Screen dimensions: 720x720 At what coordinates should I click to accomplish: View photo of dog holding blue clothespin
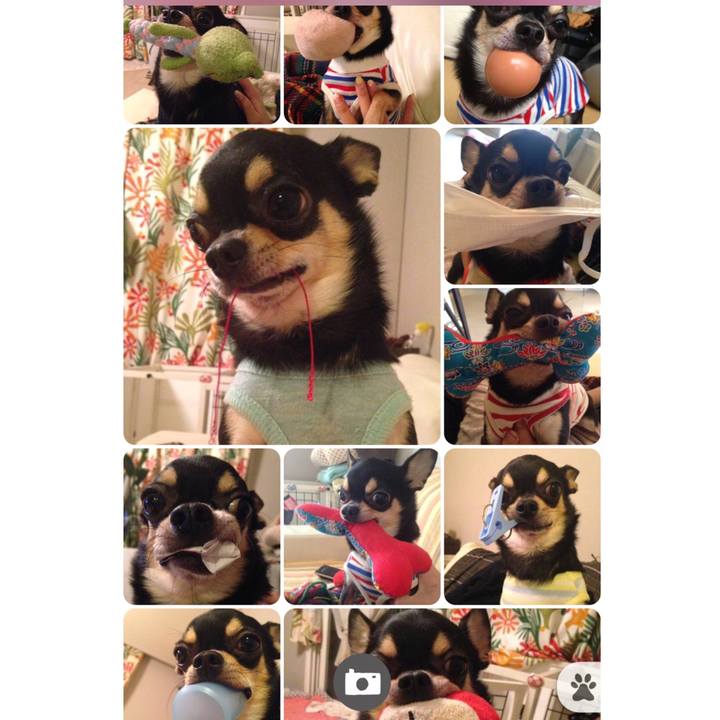click(x=521, y=526)
